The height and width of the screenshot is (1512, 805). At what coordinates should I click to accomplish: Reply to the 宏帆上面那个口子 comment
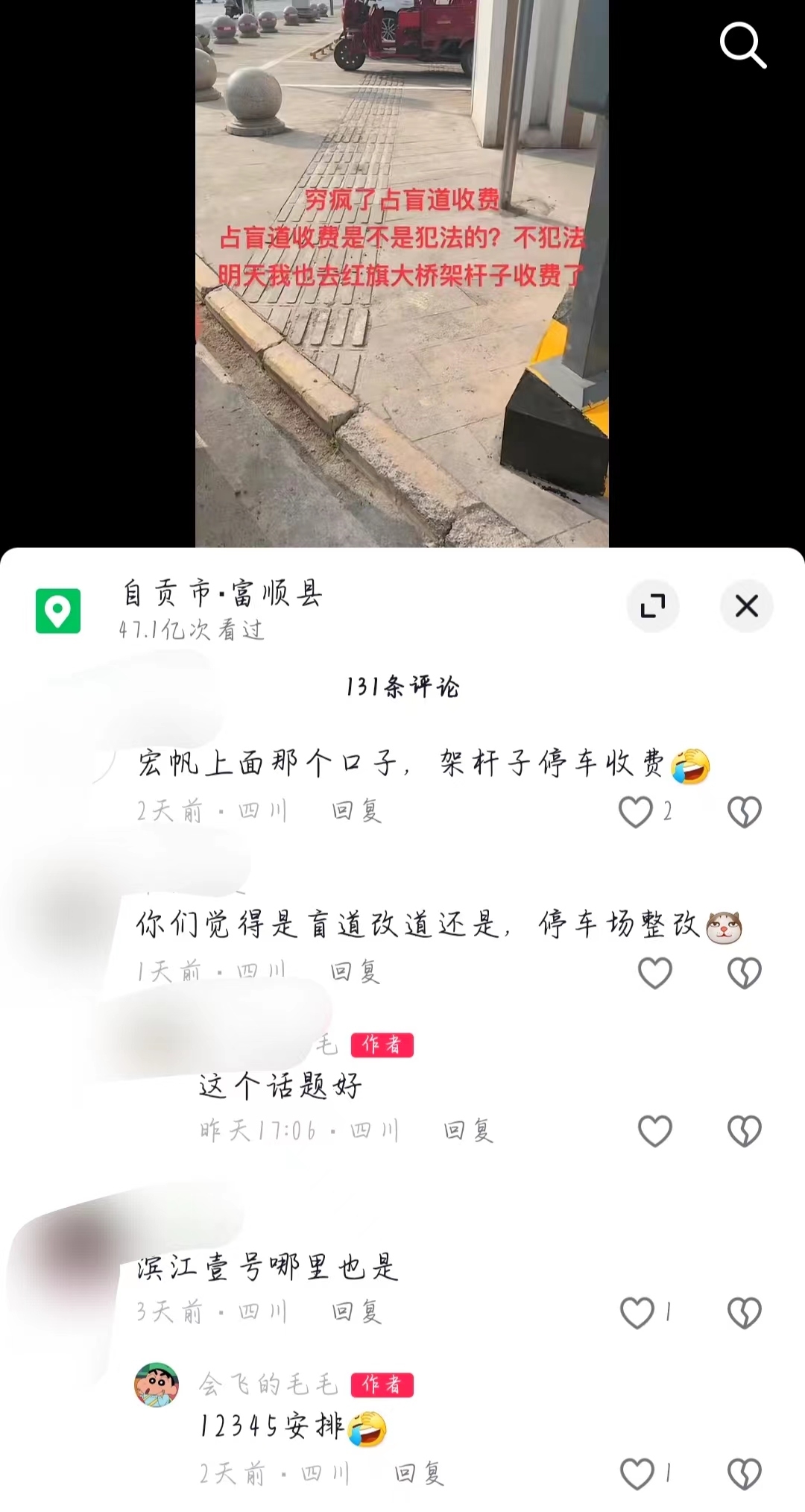pyautogui.click(x=356, y=810)
